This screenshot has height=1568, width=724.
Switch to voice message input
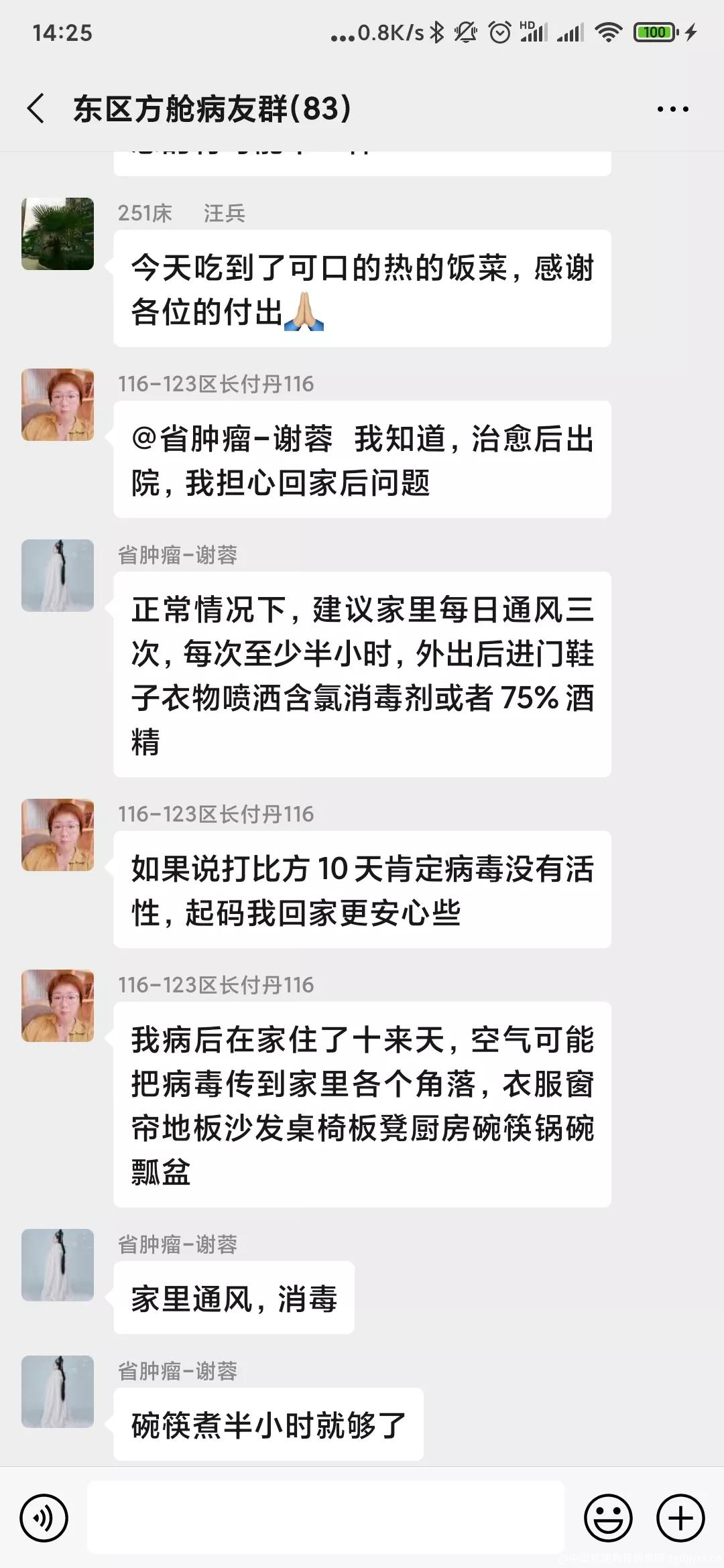pyautogui.click(x=44, y=1518)
